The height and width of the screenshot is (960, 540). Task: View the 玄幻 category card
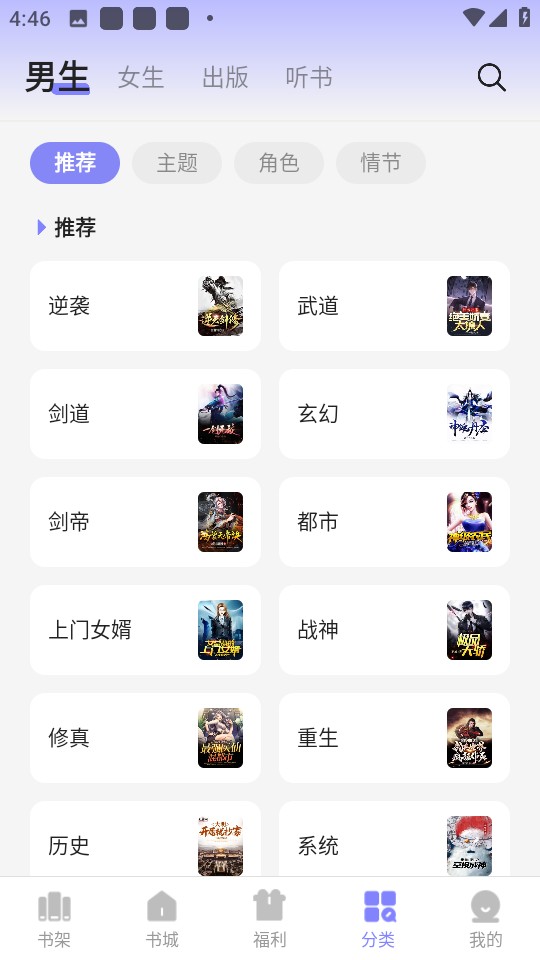coord(394,414)
